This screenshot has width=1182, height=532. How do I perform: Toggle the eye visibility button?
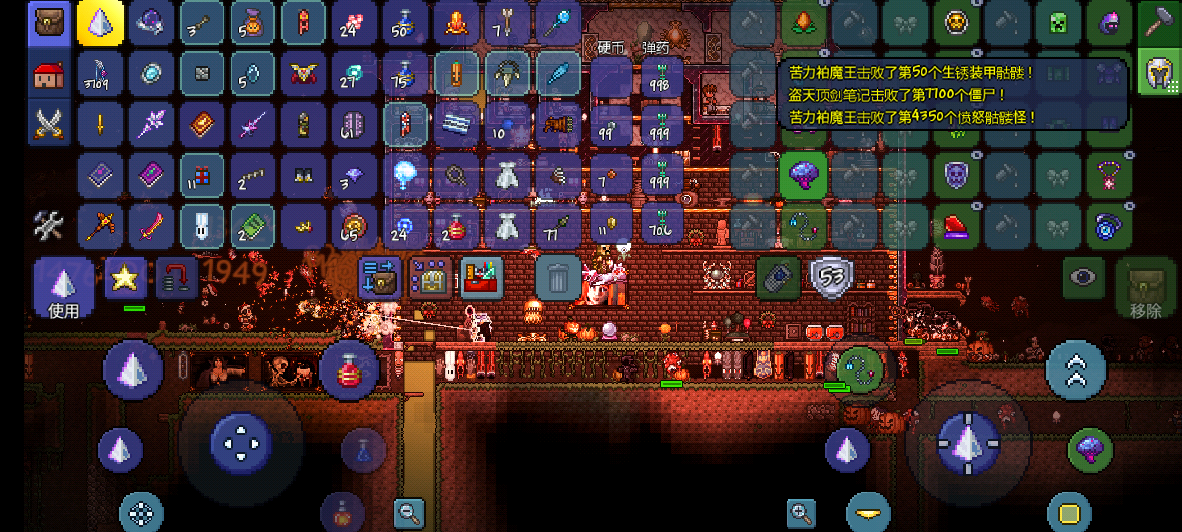coord(1083,277)
